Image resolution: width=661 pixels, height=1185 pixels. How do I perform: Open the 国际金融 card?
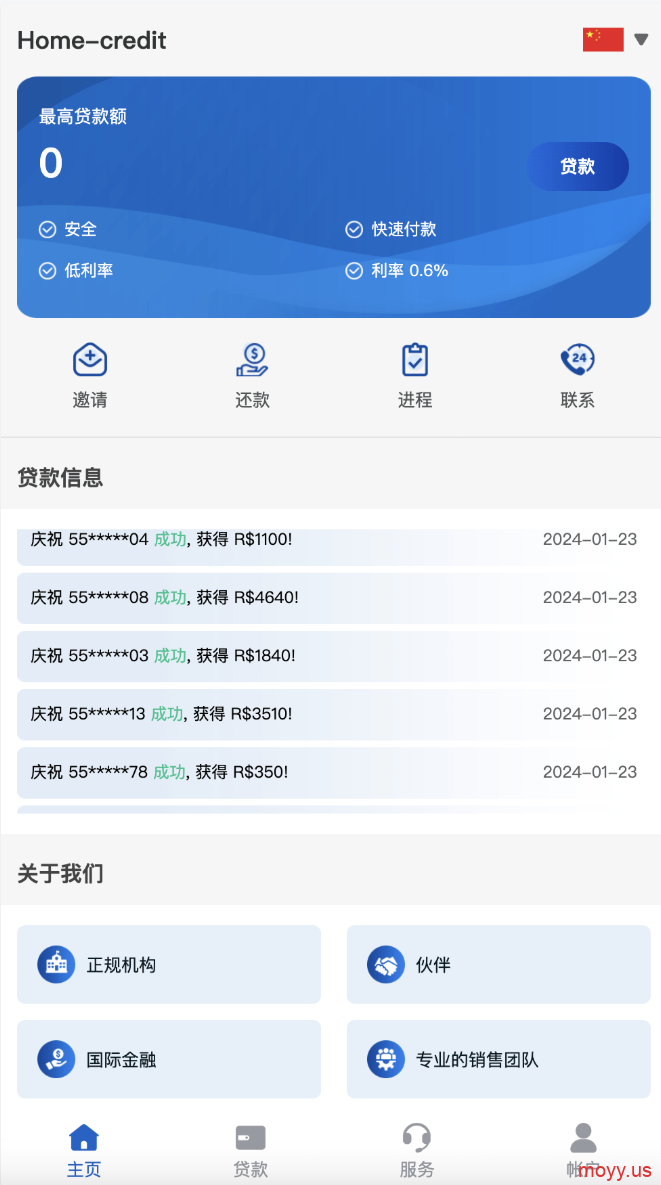(169, 1059)
